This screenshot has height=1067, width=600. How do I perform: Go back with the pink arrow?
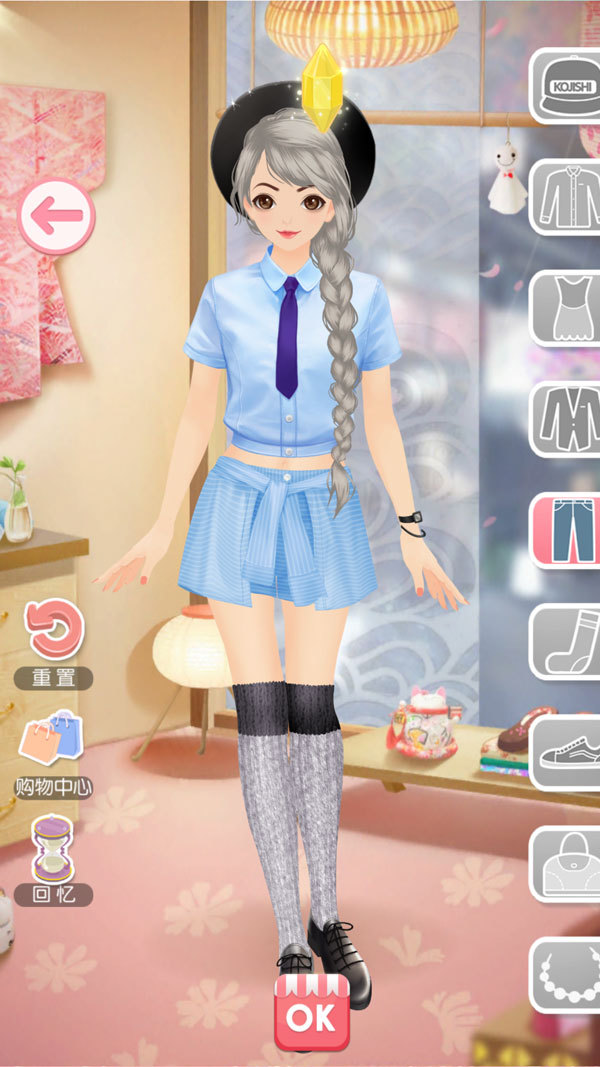pos(56,216)
